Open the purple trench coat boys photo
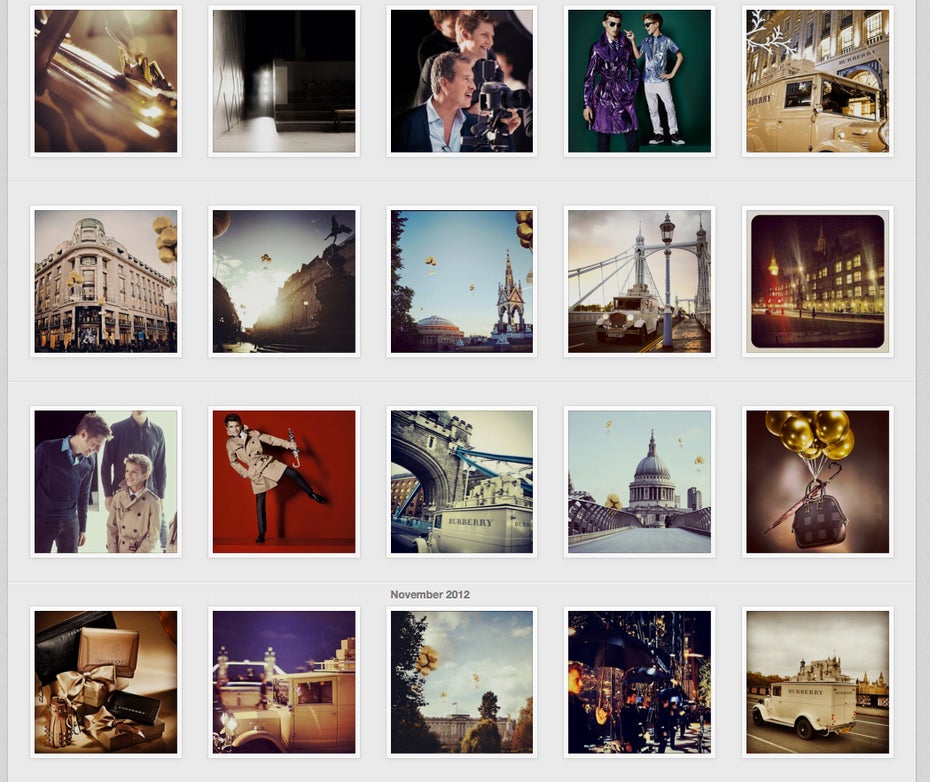Viewport: 930px width, 782px height. pos(639,81)
